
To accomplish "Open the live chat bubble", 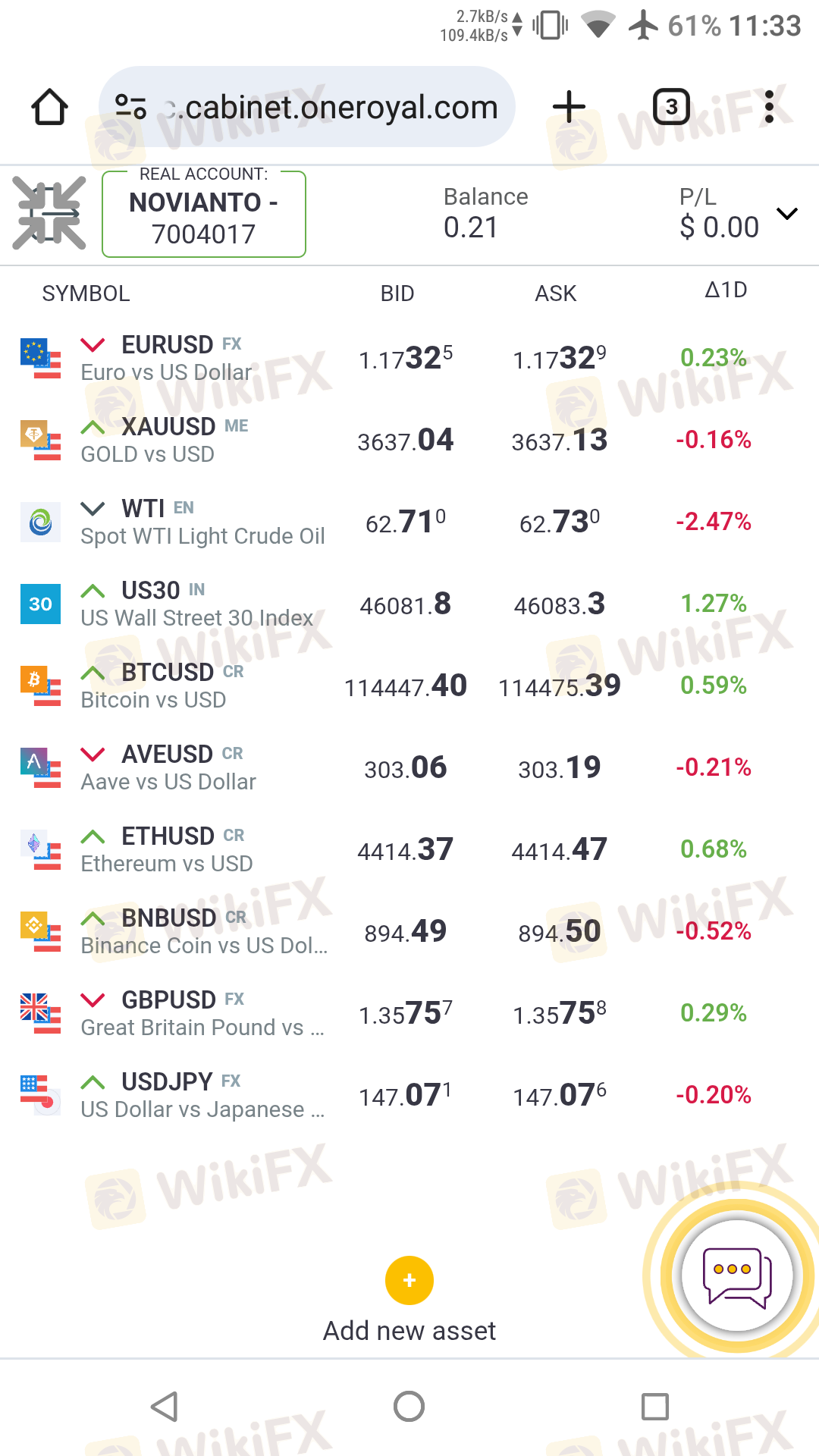I will tap(737, 1276).
